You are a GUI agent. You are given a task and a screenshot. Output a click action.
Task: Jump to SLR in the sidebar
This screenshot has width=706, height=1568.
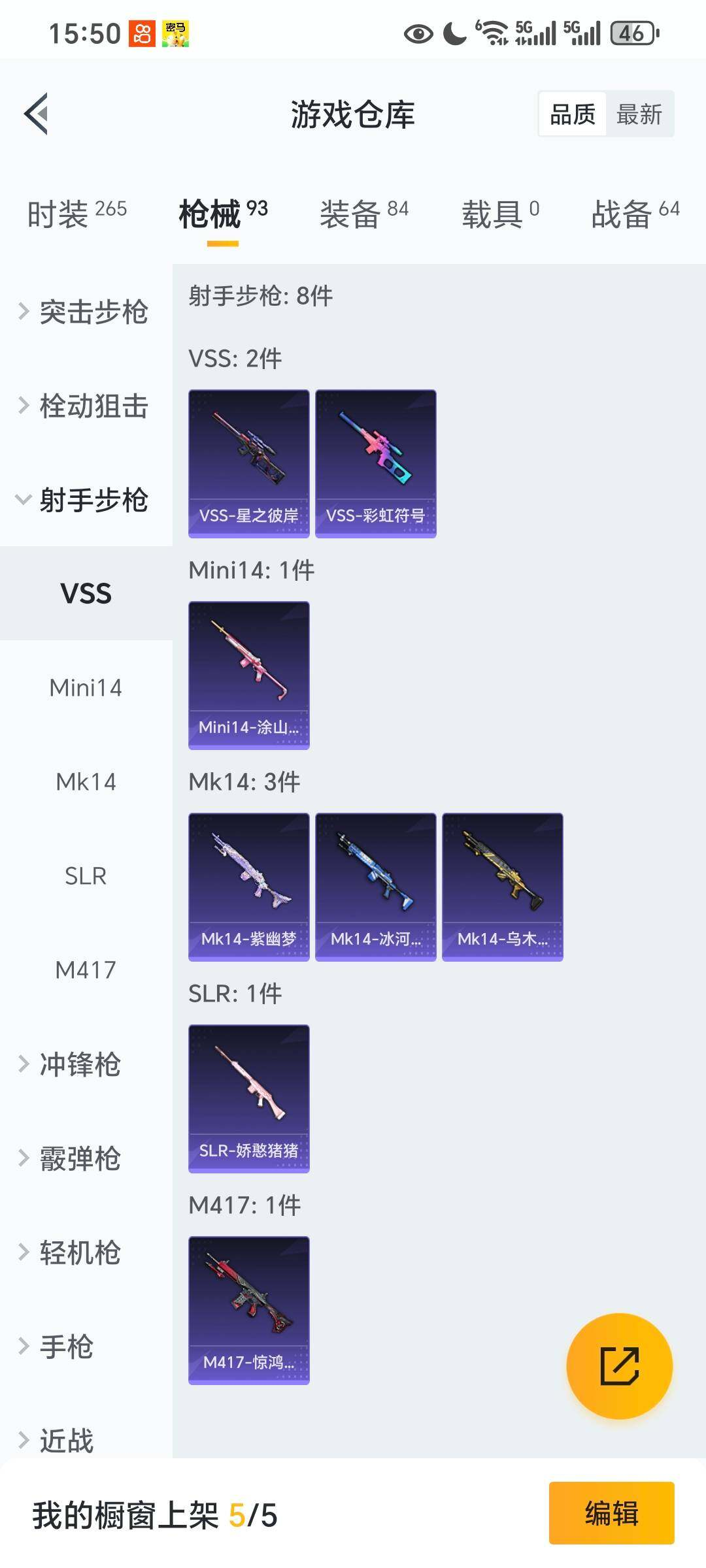coord(86,876)
